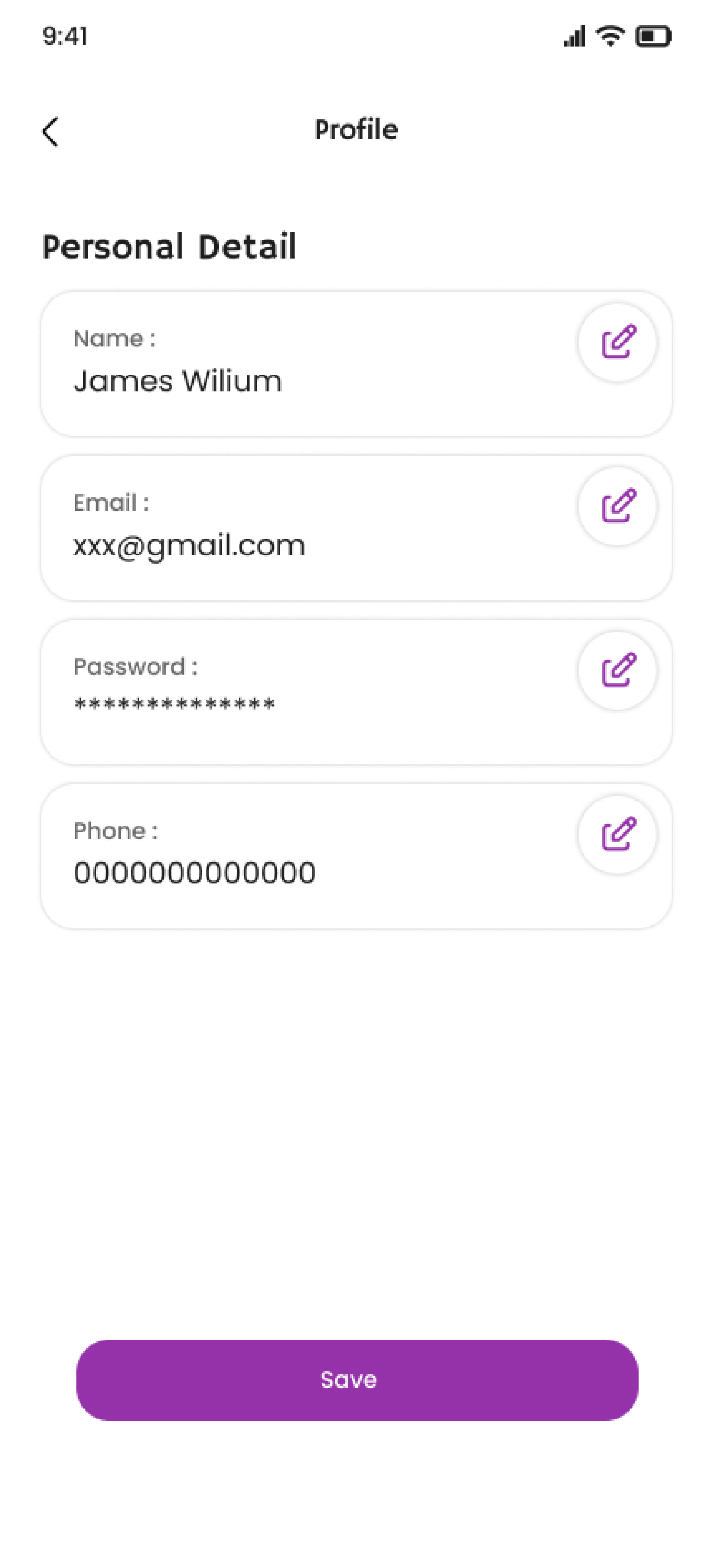The width and height of the screenshot is (713, 1568).
Task: Select the James Wilium name field
Action: coord(178,381)
